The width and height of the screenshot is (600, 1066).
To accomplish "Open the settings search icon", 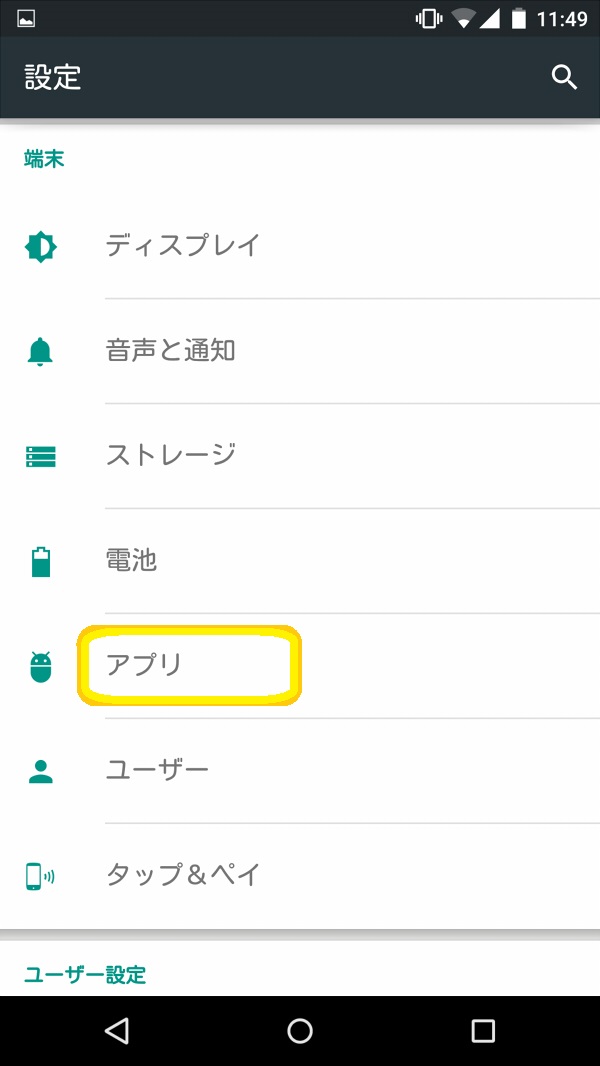I will click(564, 77).
